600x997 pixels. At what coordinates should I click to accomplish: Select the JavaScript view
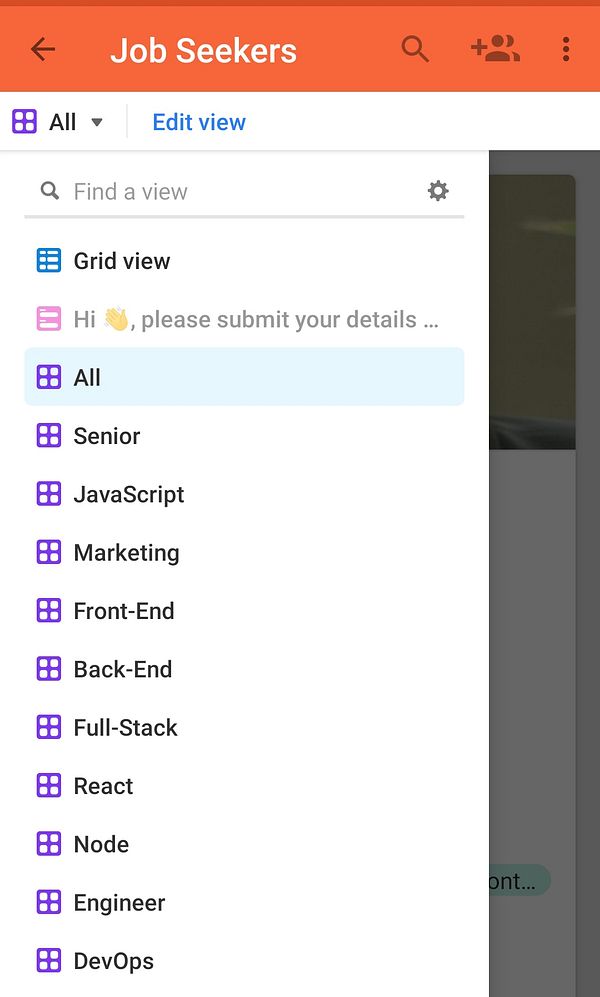128,494
